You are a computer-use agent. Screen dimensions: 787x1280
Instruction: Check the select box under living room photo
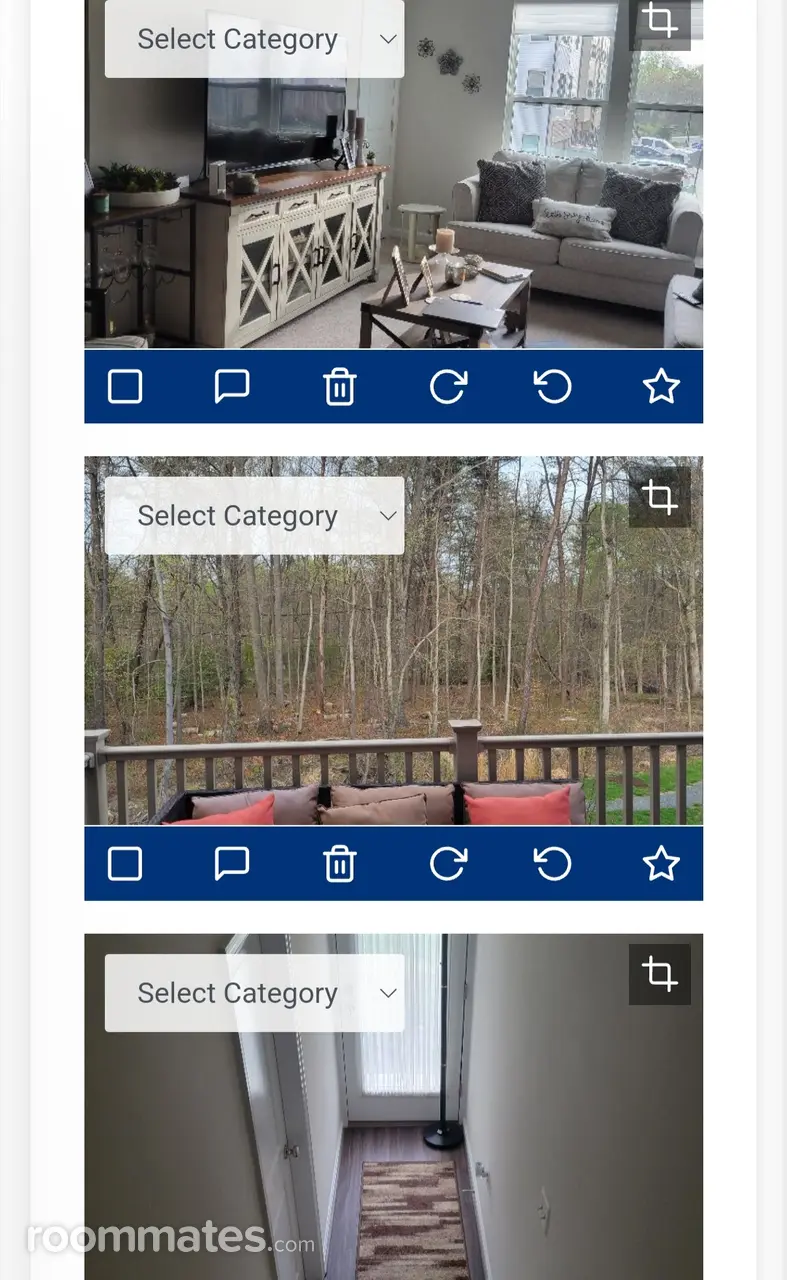tap(125, 386)
